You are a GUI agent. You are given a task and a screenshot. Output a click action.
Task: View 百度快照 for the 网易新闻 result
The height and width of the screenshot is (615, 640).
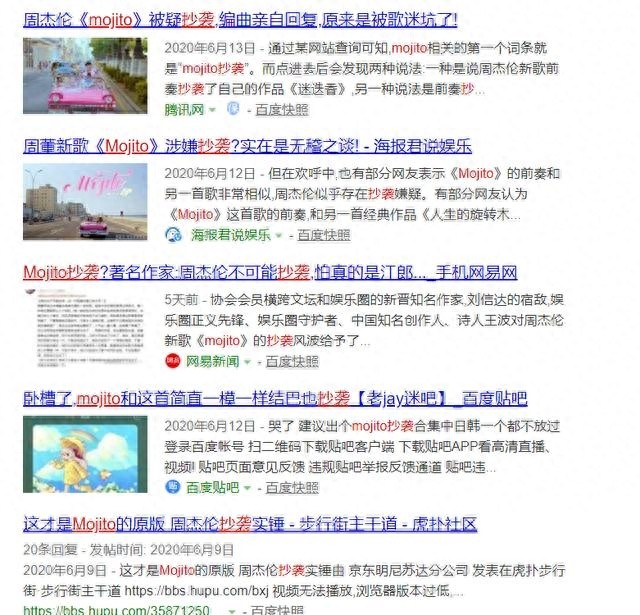pos(291,361)
